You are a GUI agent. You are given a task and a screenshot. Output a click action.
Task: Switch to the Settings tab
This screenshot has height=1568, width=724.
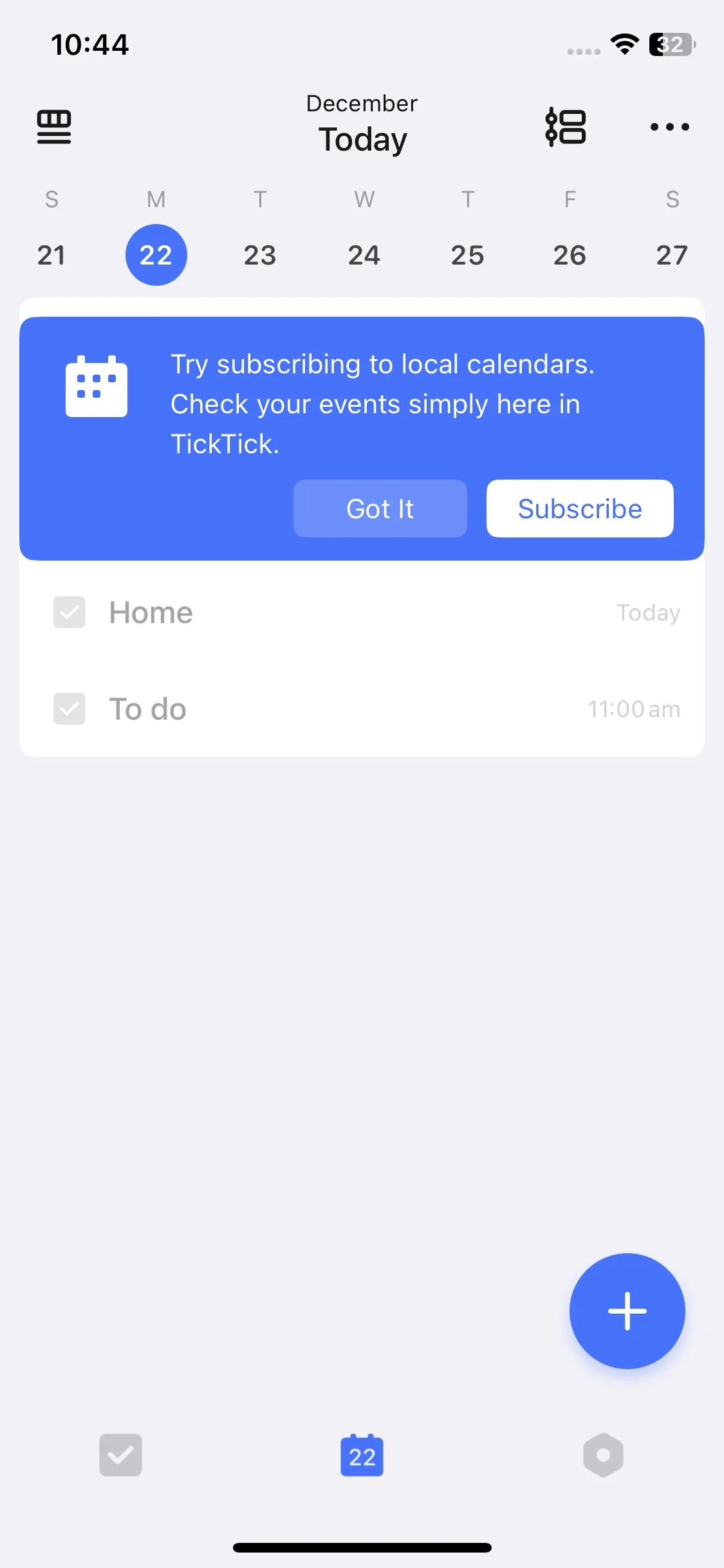603,1455
